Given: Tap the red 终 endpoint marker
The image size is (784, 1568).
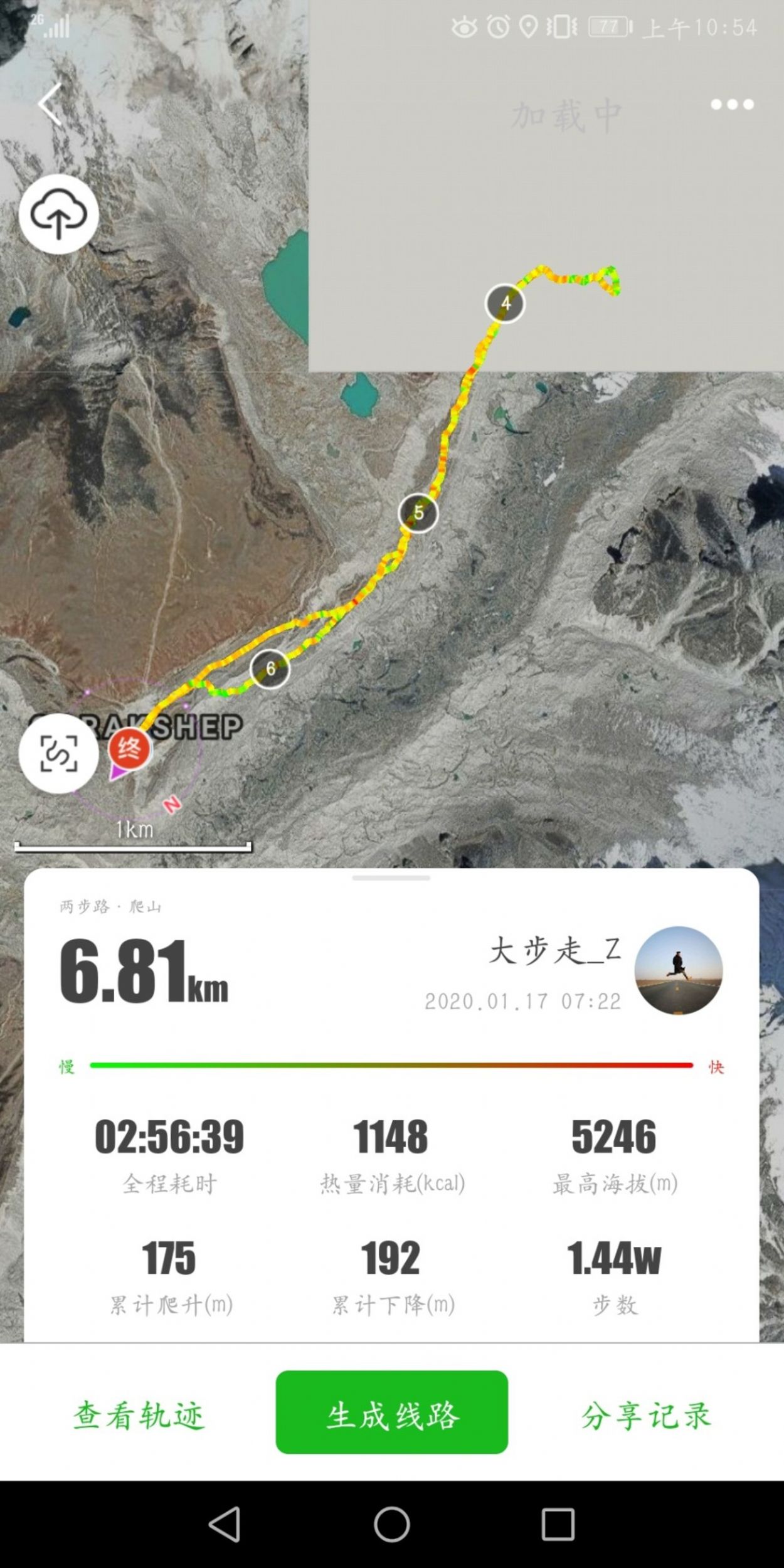Looking at the screenshot, I should (129, 749).
